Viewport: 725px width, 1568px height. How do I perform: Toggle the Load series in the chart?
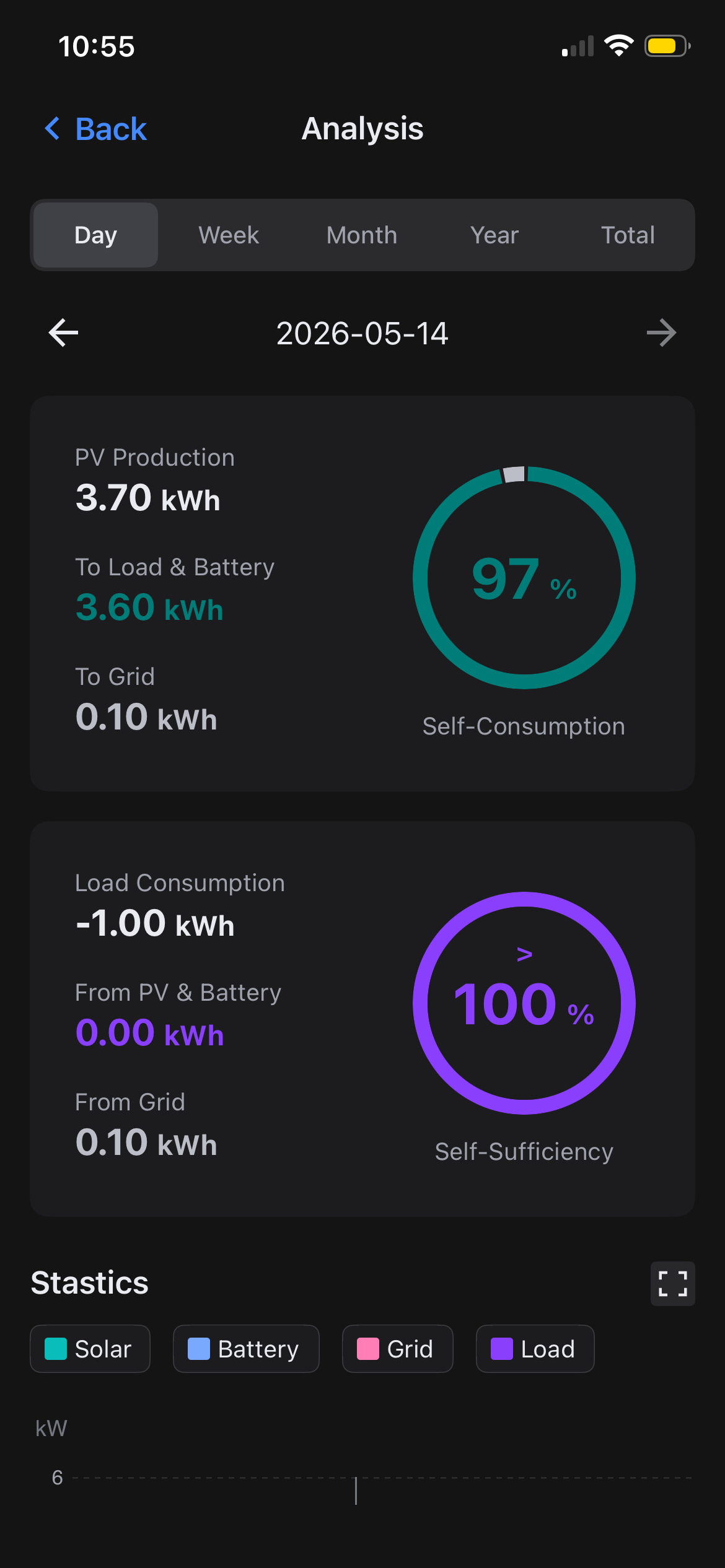click(x=535, y=1349)
